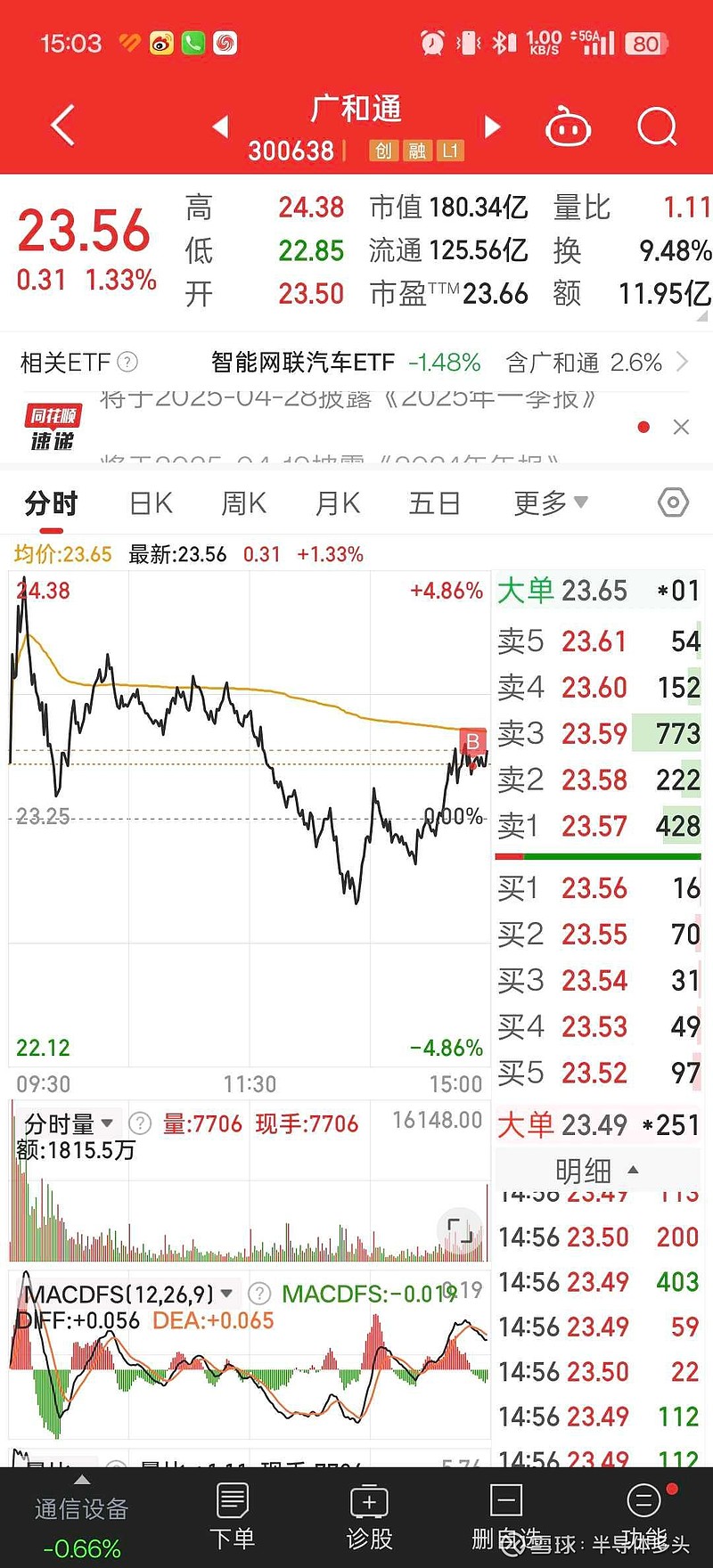Change the MACDFS indicator dropdown
The width and height of the screenshot is (713, 1568).
pyautogui.click(x=129, y=1294)
